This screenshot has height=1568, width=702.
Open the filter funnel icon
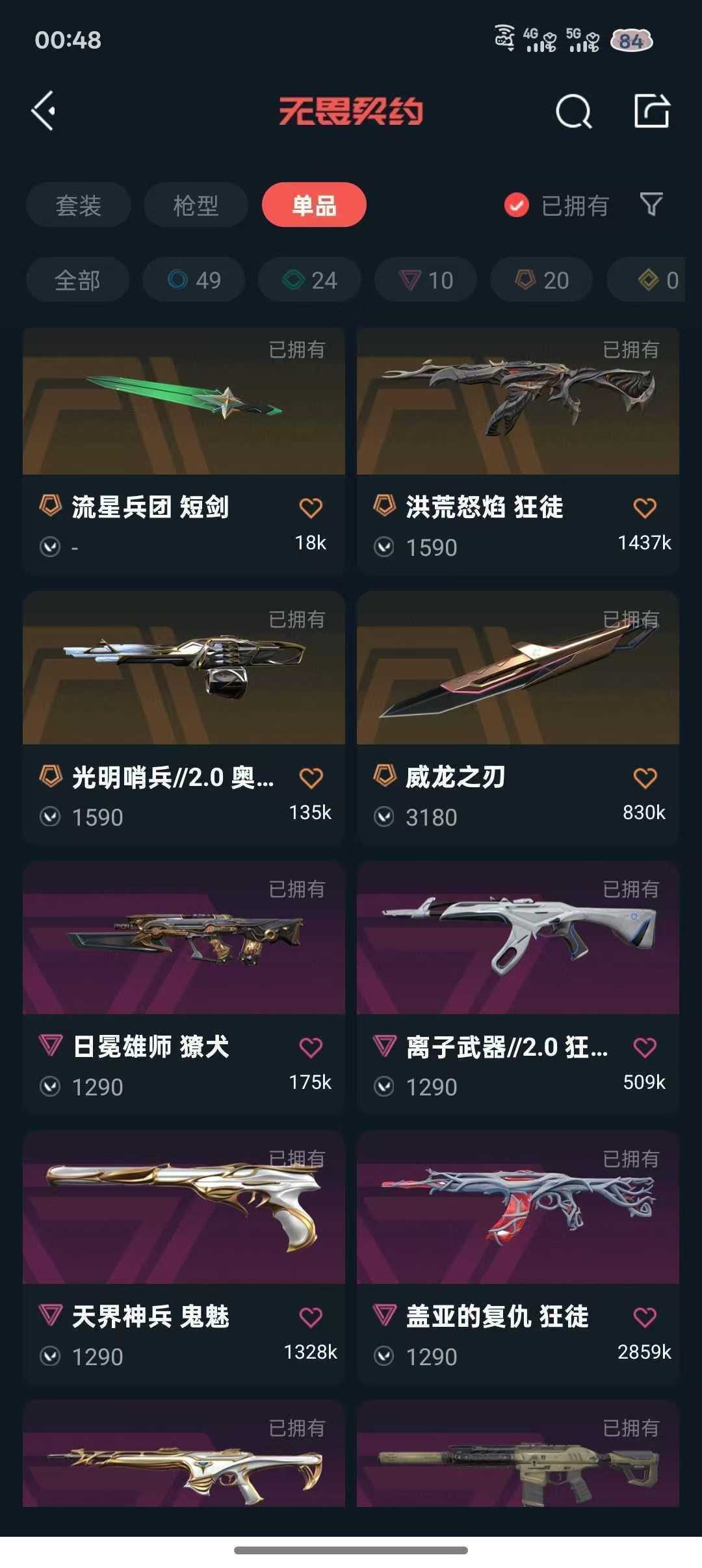coord(651,205)
